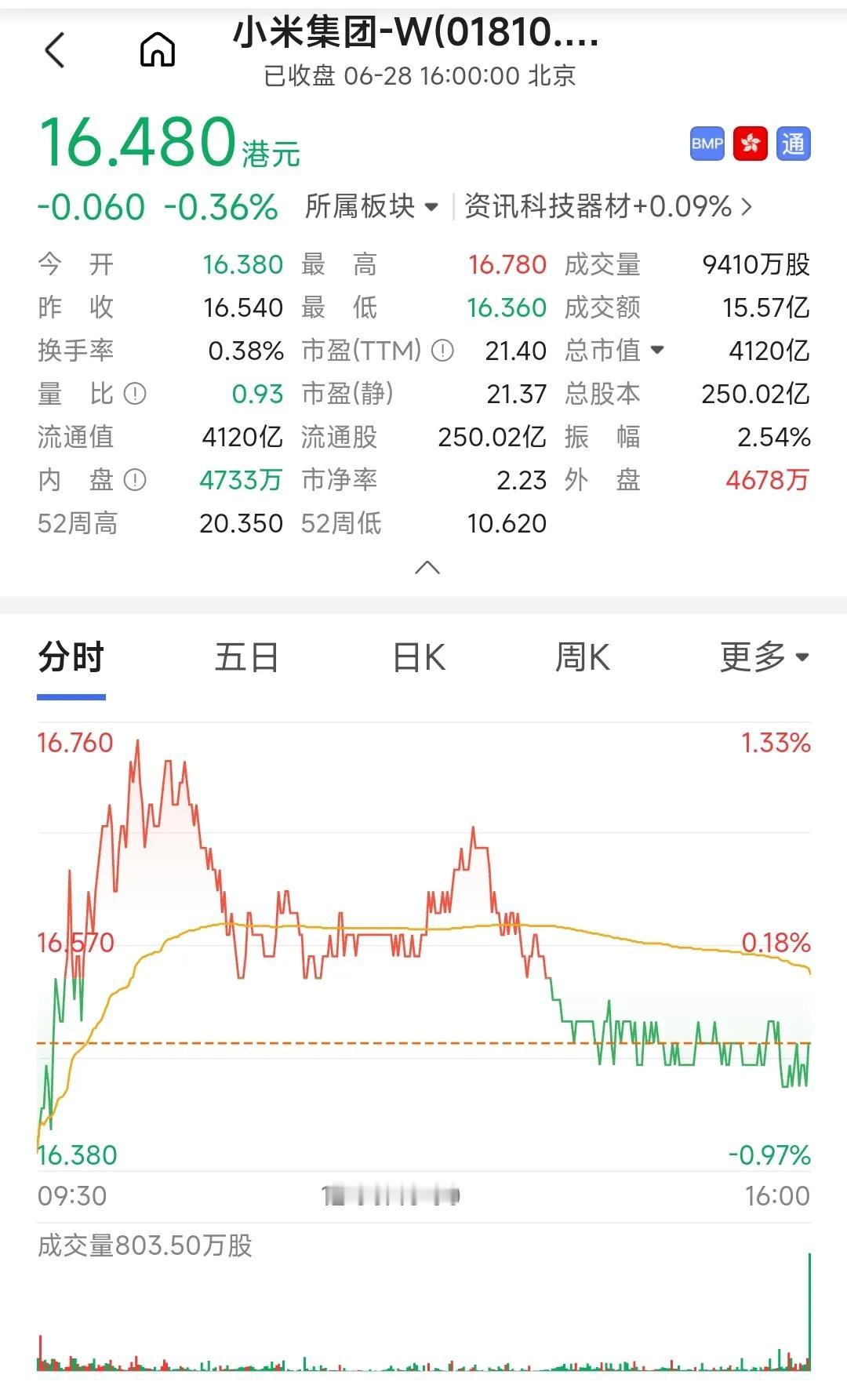Open the 更多 chart options dropdown
This screenshot has width=847, height=1400.
pos(765,657)
